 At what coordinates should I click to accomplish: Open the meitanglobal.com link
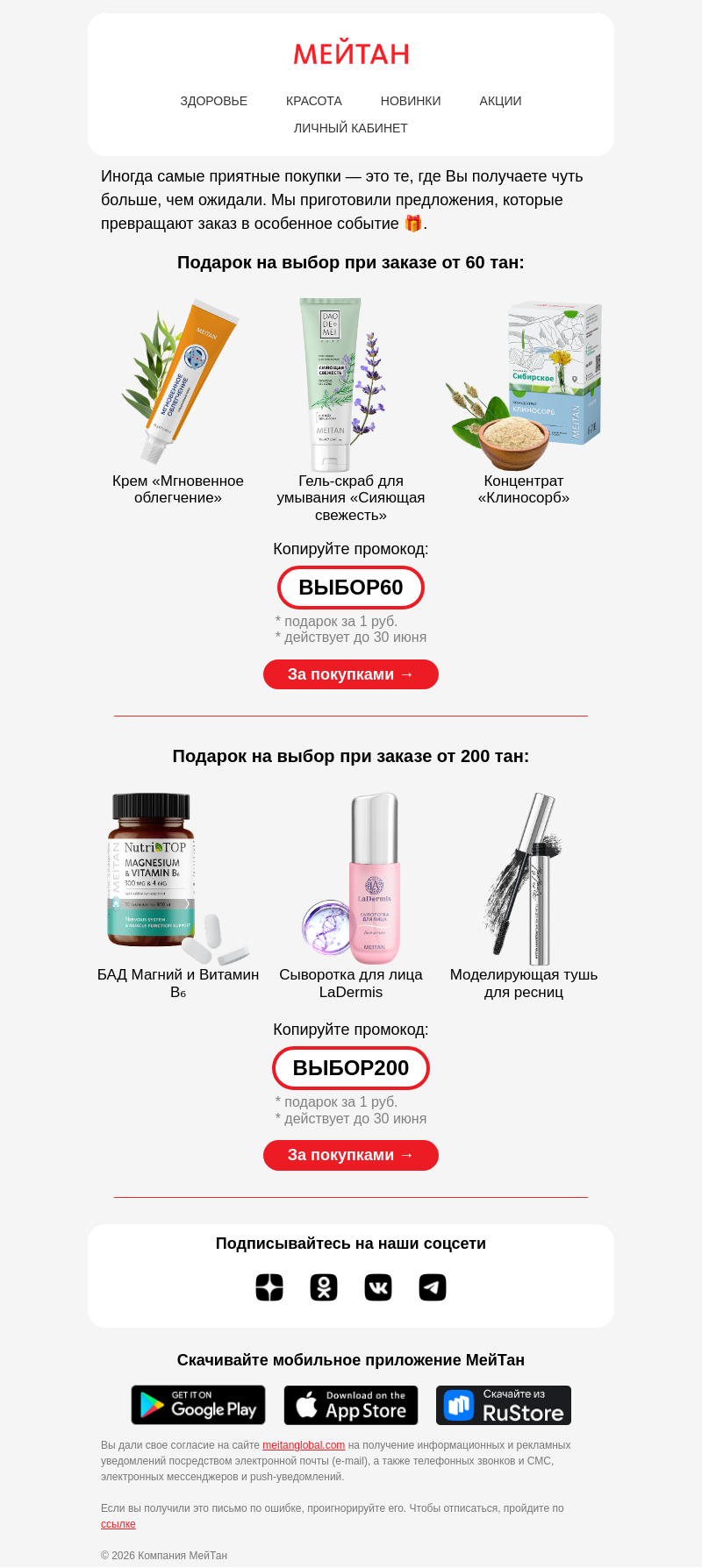304,1445
